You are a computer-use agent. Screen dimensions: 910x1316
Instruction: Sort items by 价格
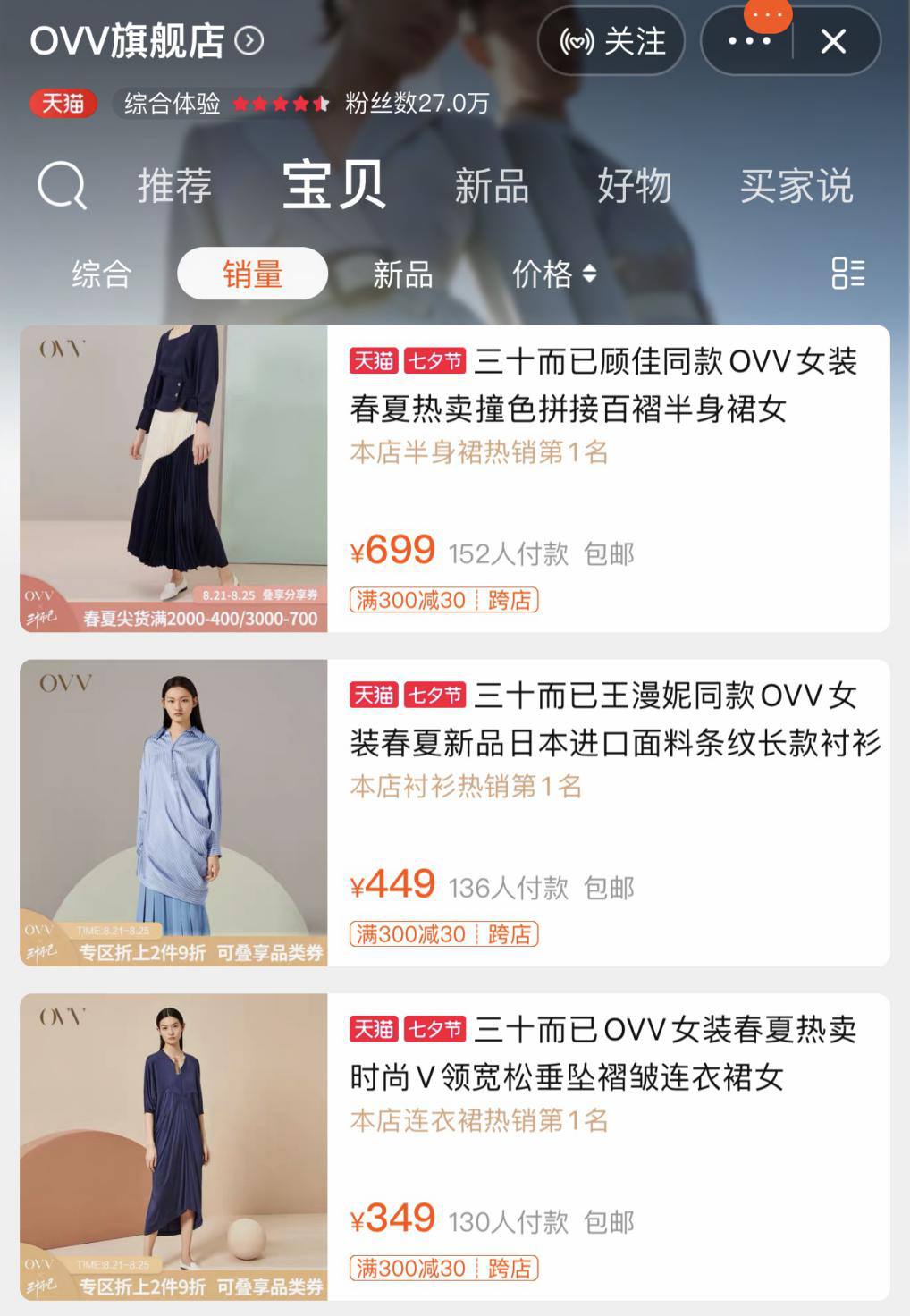coord(553,274)
